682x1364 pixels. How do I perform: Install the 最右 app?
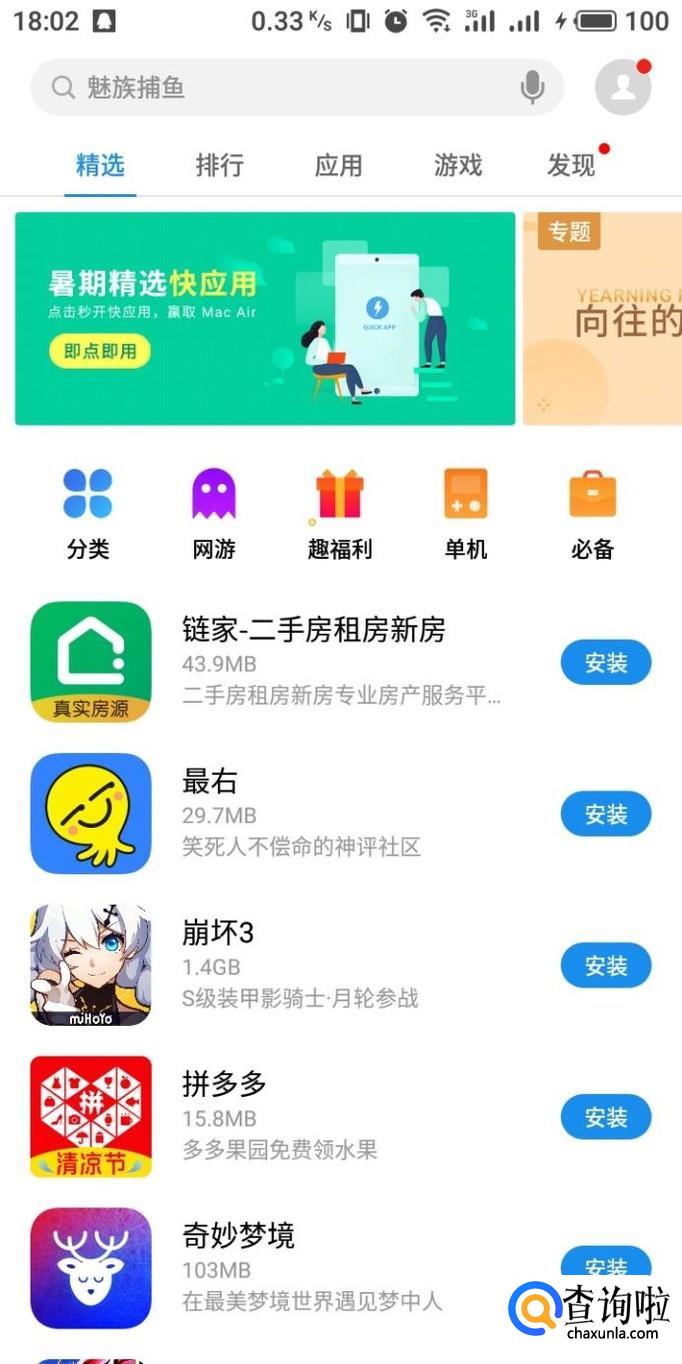(605, 815)
